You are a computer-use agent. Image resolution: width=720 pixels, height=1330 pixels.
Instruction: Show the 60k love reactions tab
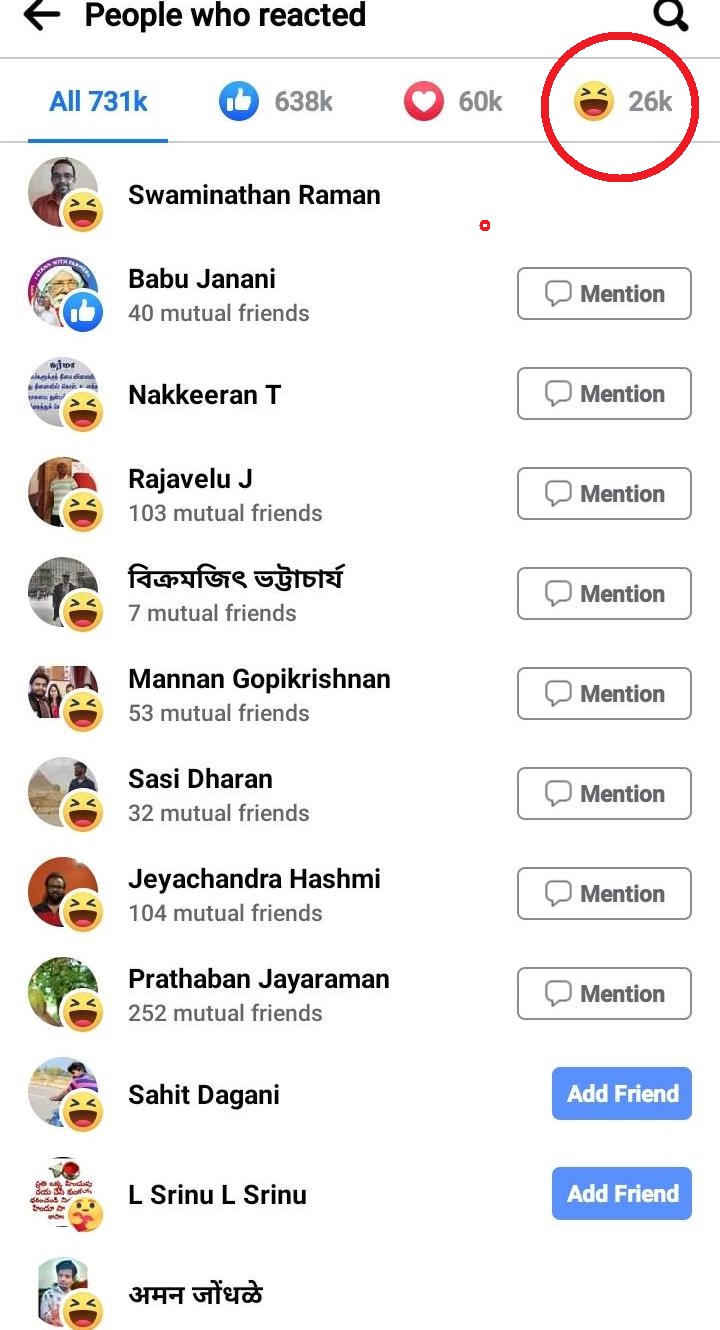453,101
